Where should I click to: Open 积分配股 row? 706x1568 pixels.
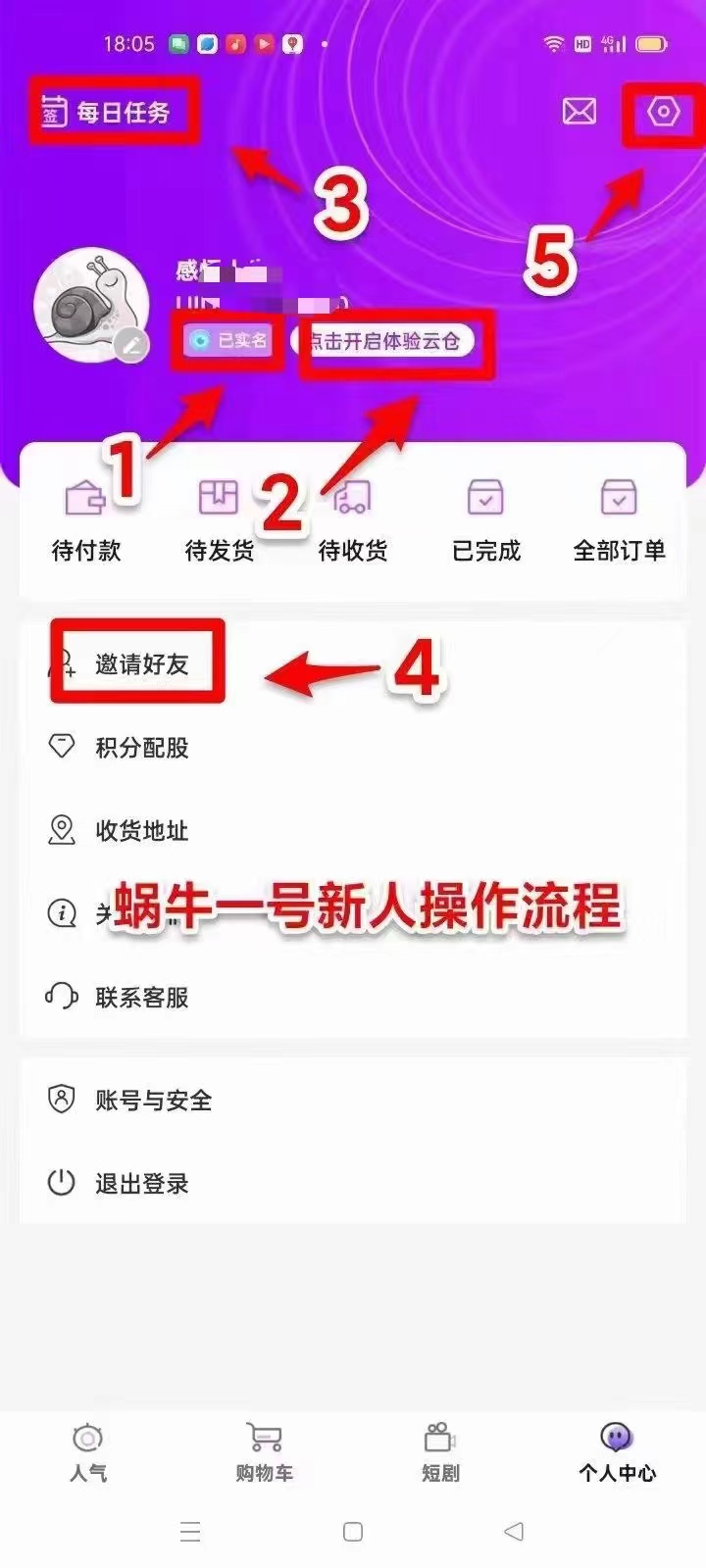click(140, 748)
